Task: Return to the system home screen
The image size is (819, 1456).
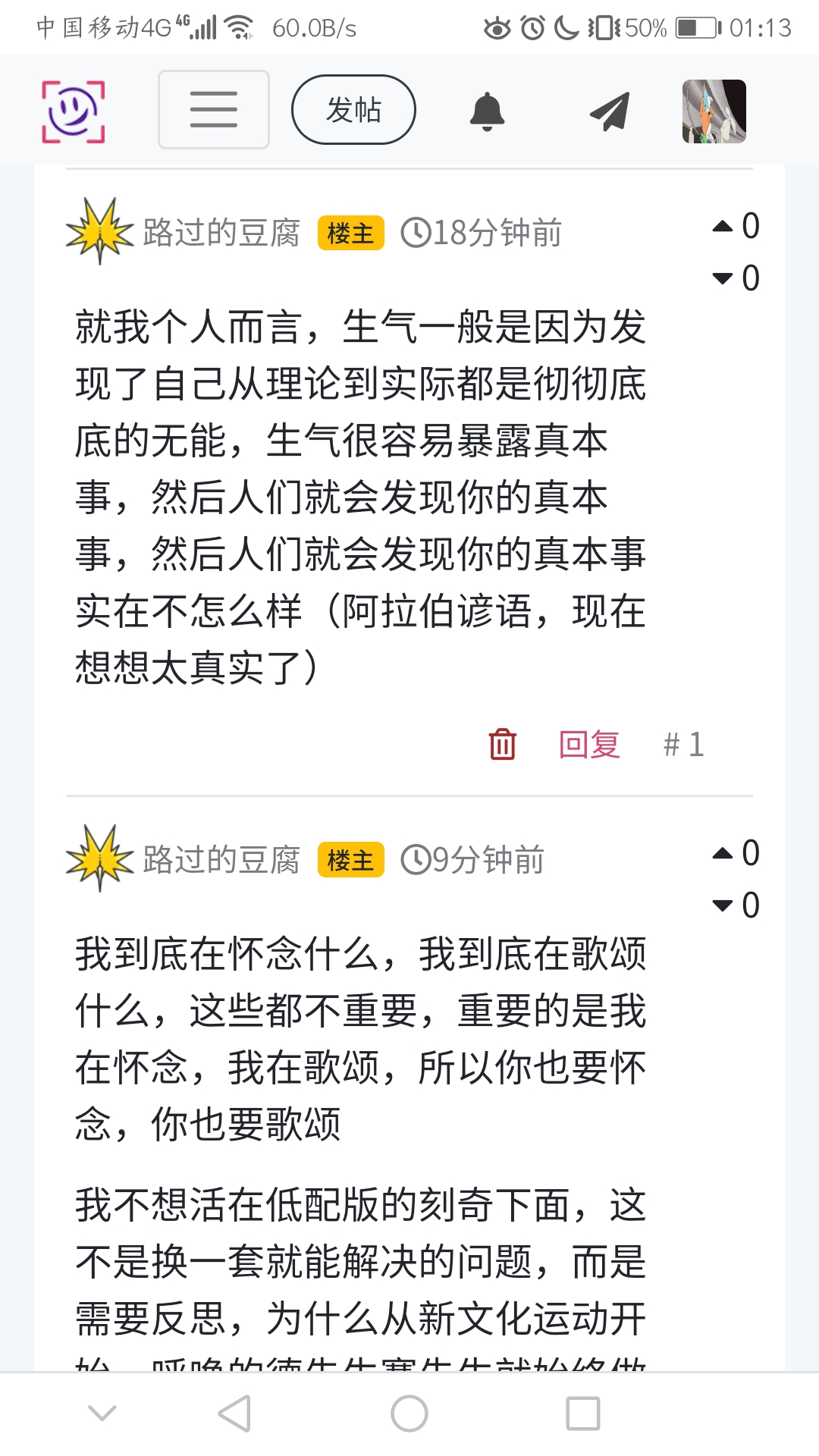Action: [x=409, y=1414]
